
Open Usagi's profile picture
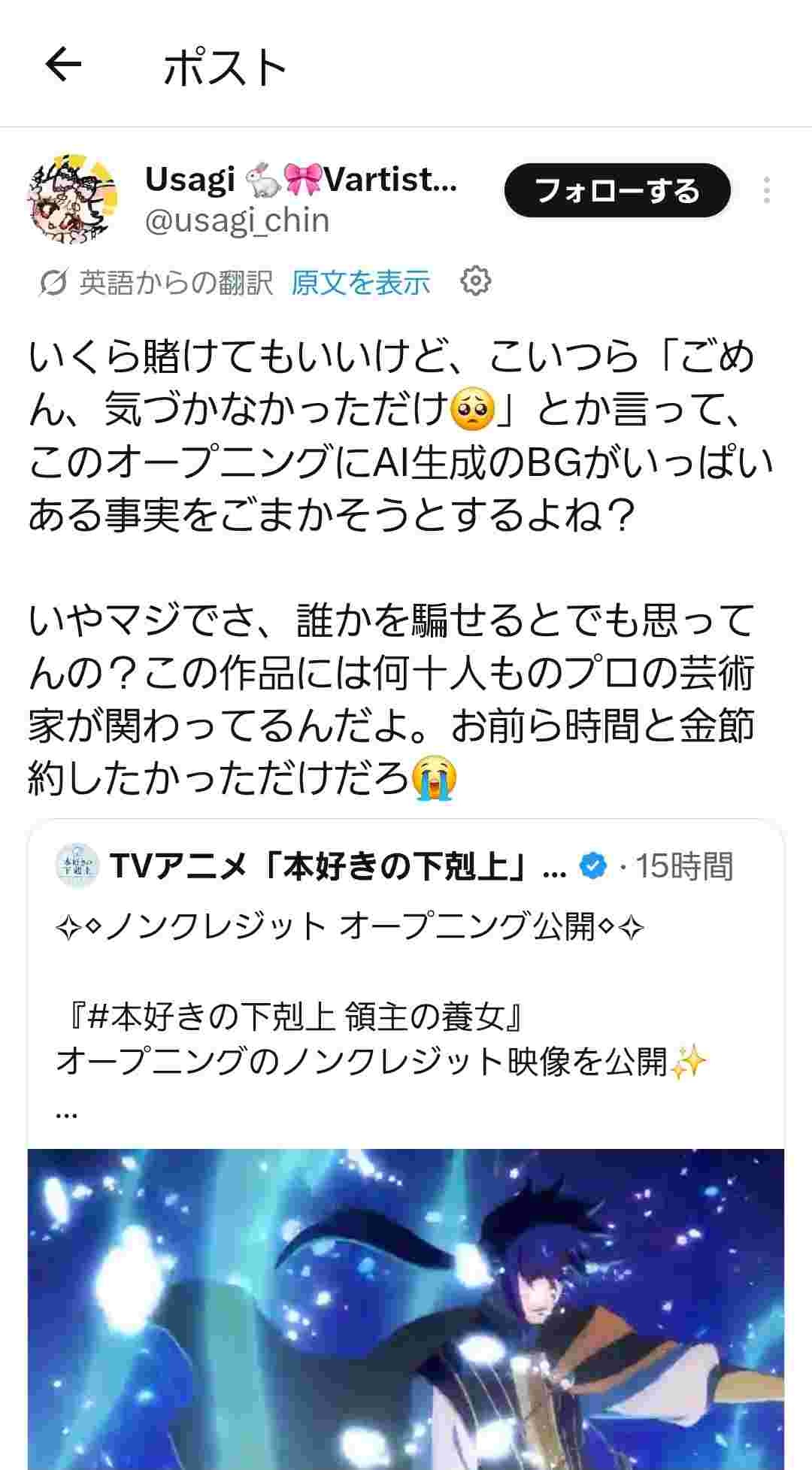pos(73,199)
